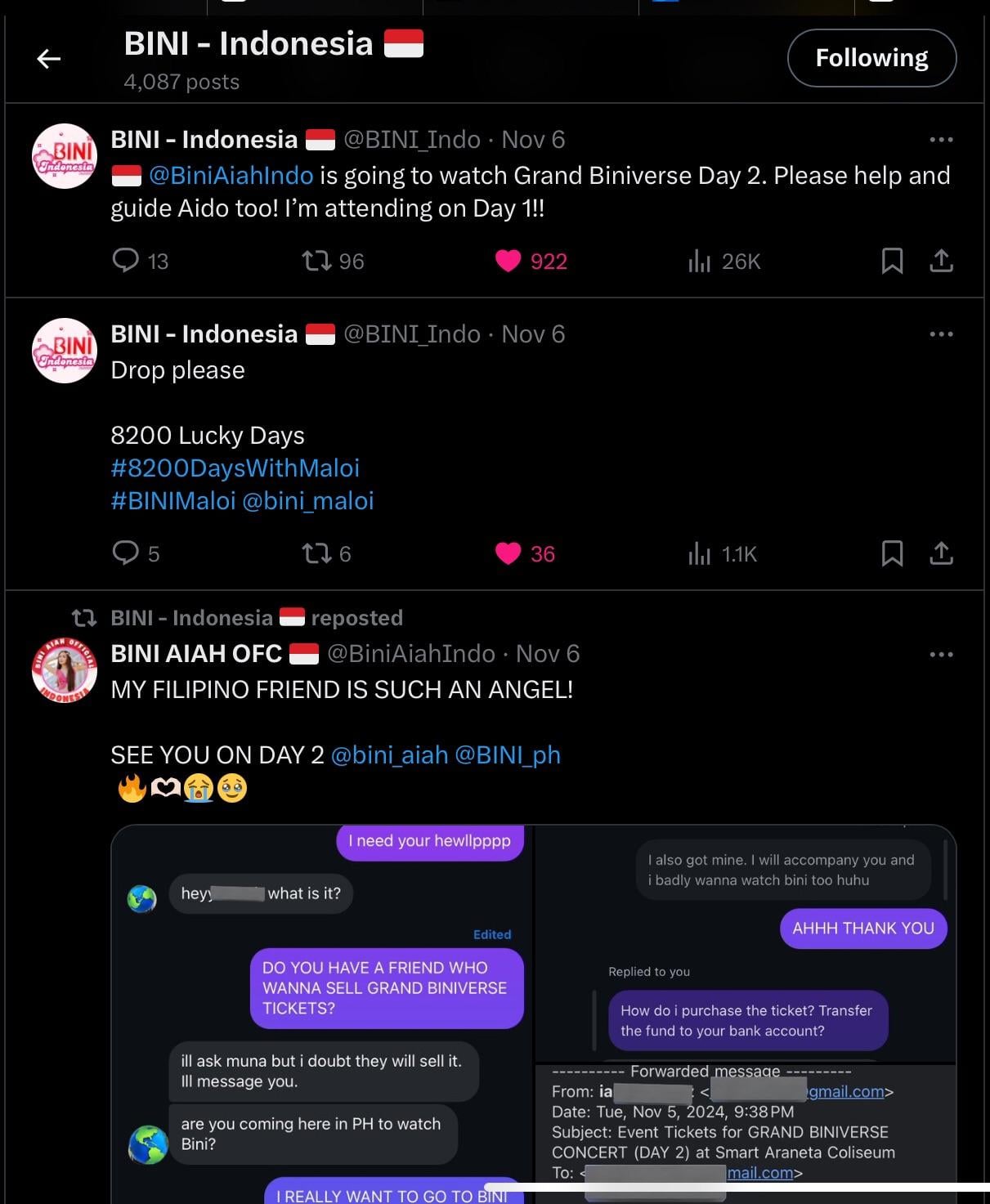Image resolution: width=990 pixels, height=1204 pixels.
Task: Open the @BiniAiahIndo mention link
Action: (231, 175)
